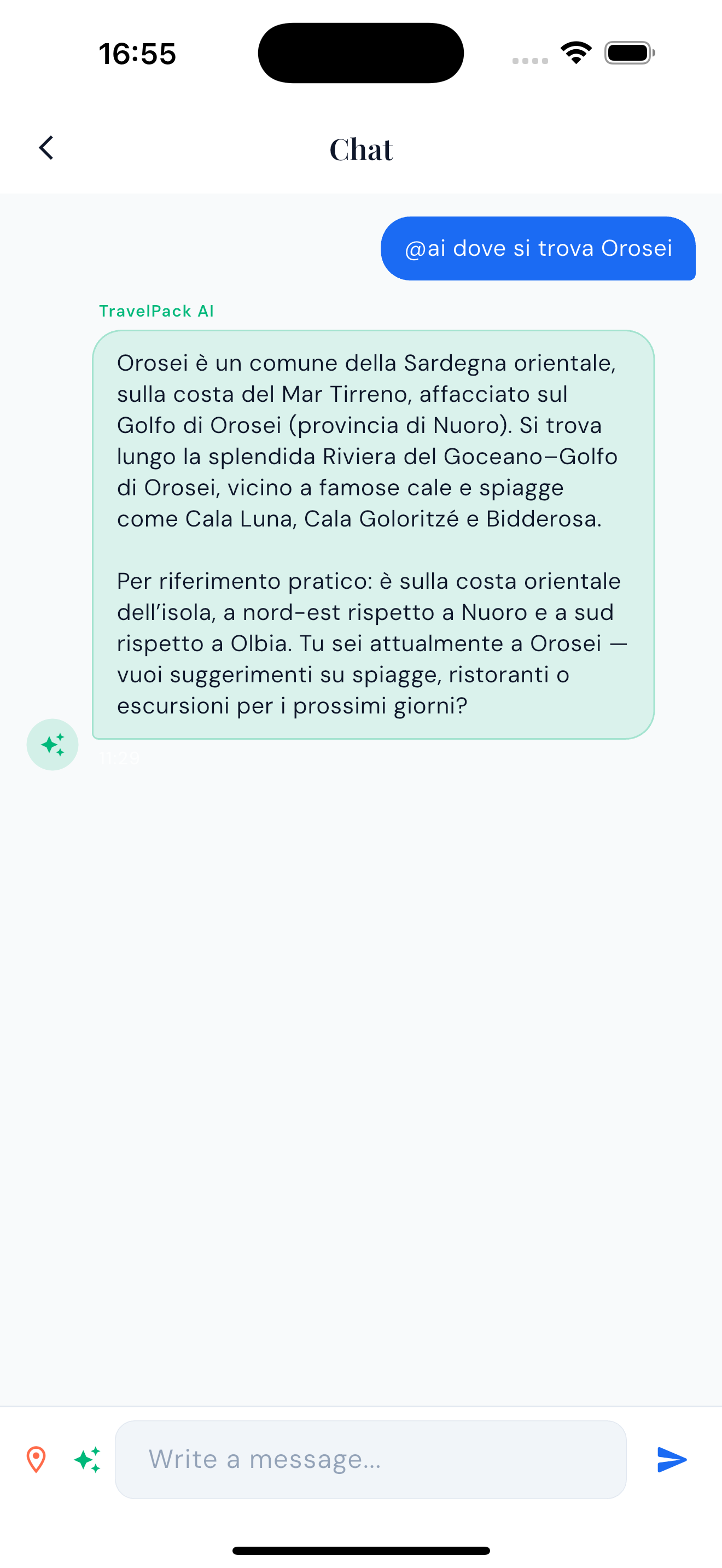Tap the Wi-Fi status icon

pyautogui.click(x=575, y=53)
